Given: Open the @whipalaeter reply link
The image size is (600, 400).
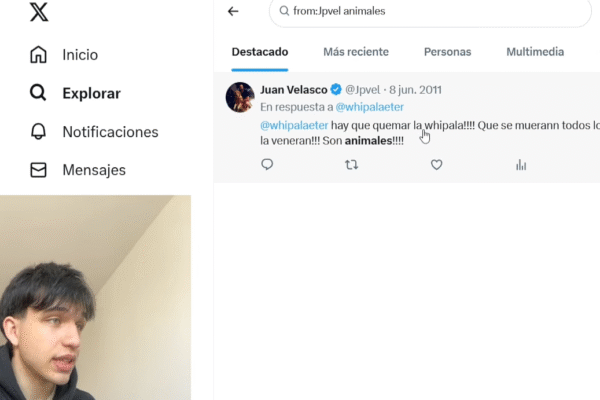Looking at the screenshot, I should (x=370, y=106).
